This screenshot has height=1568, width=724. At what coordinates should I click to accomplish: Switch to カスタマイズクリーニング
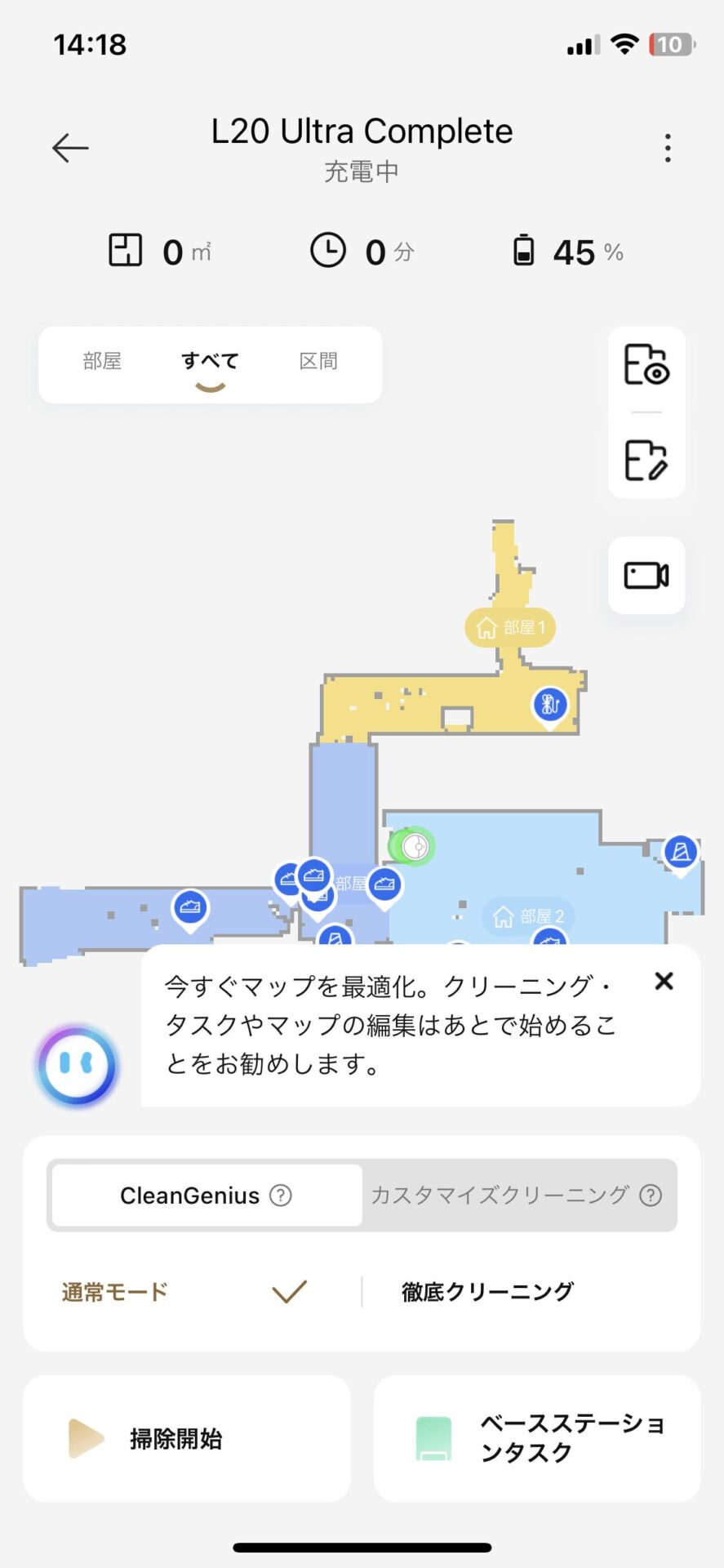click(500, 1196)
